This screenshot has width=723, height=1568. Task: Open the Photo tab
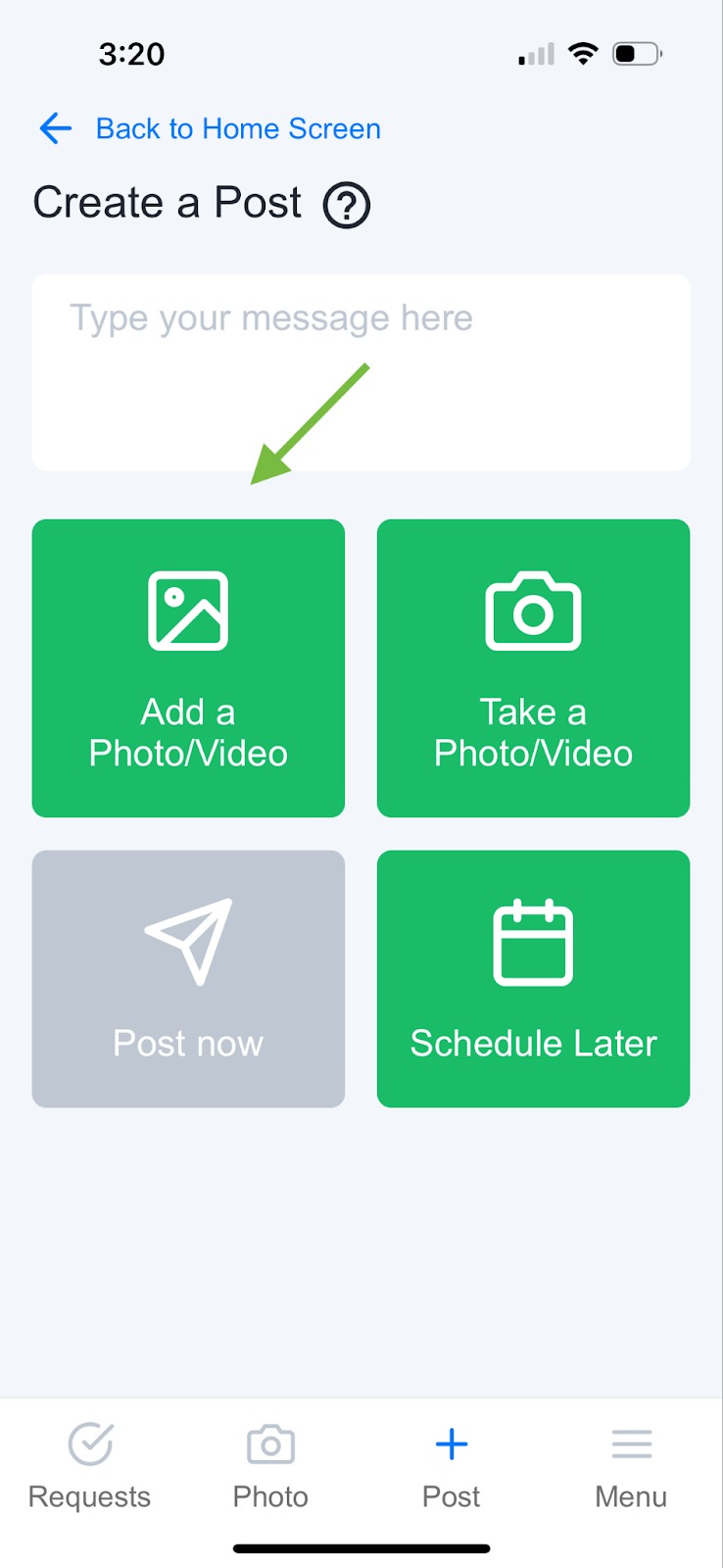click(x=270, y=1466)
